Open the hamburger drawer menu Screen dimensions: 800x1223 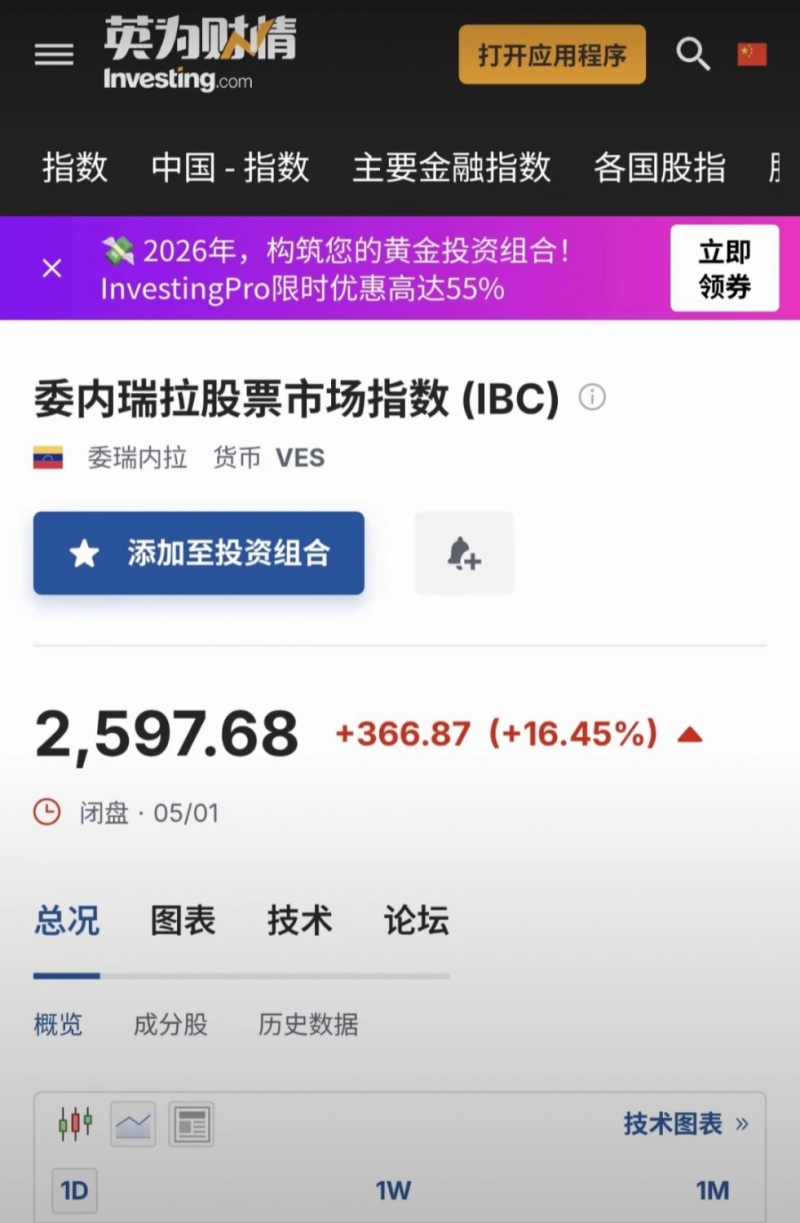coord(54,55)
